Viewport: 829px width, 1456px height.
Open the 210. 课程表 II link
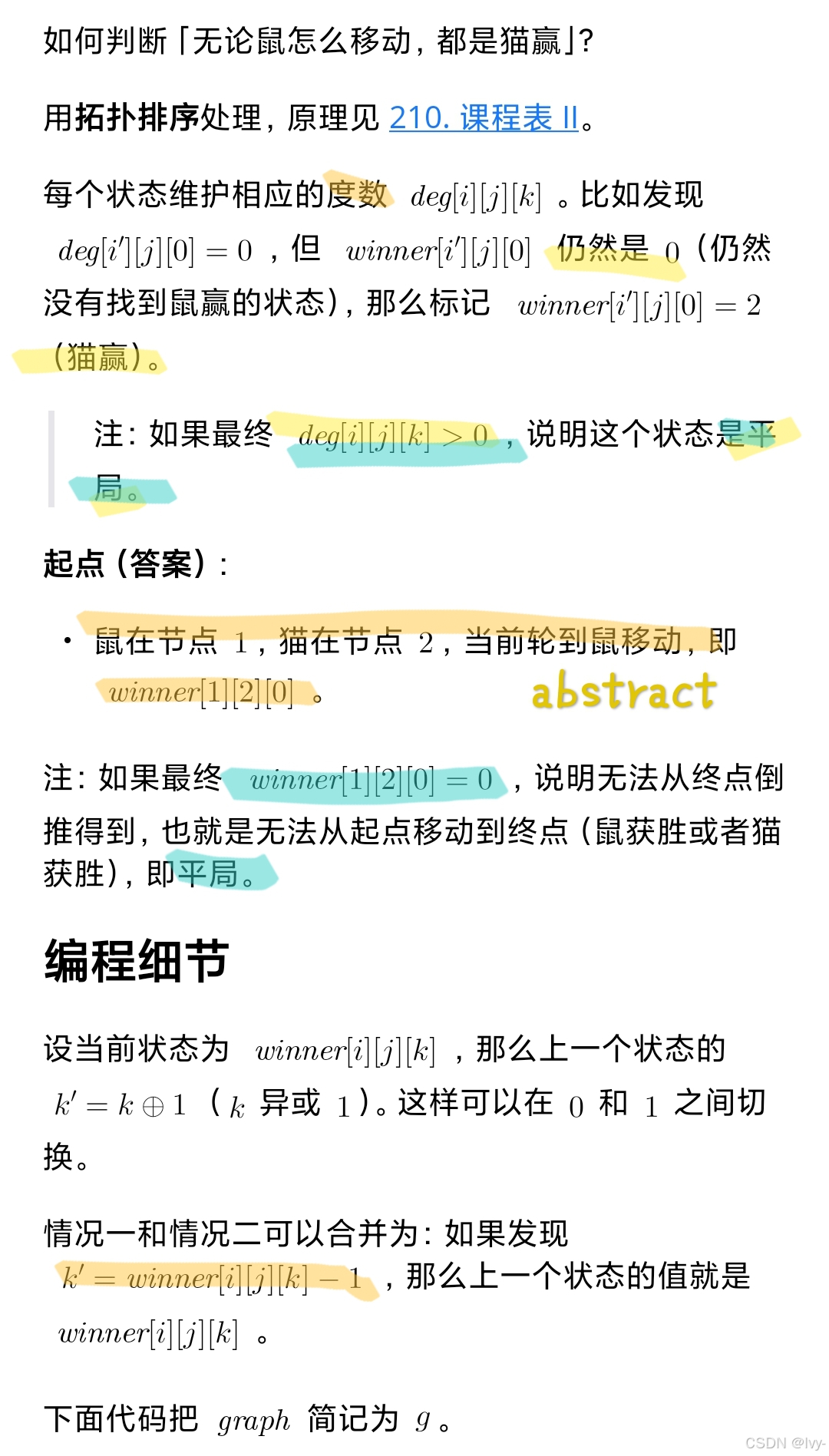[x=484, y=118]
